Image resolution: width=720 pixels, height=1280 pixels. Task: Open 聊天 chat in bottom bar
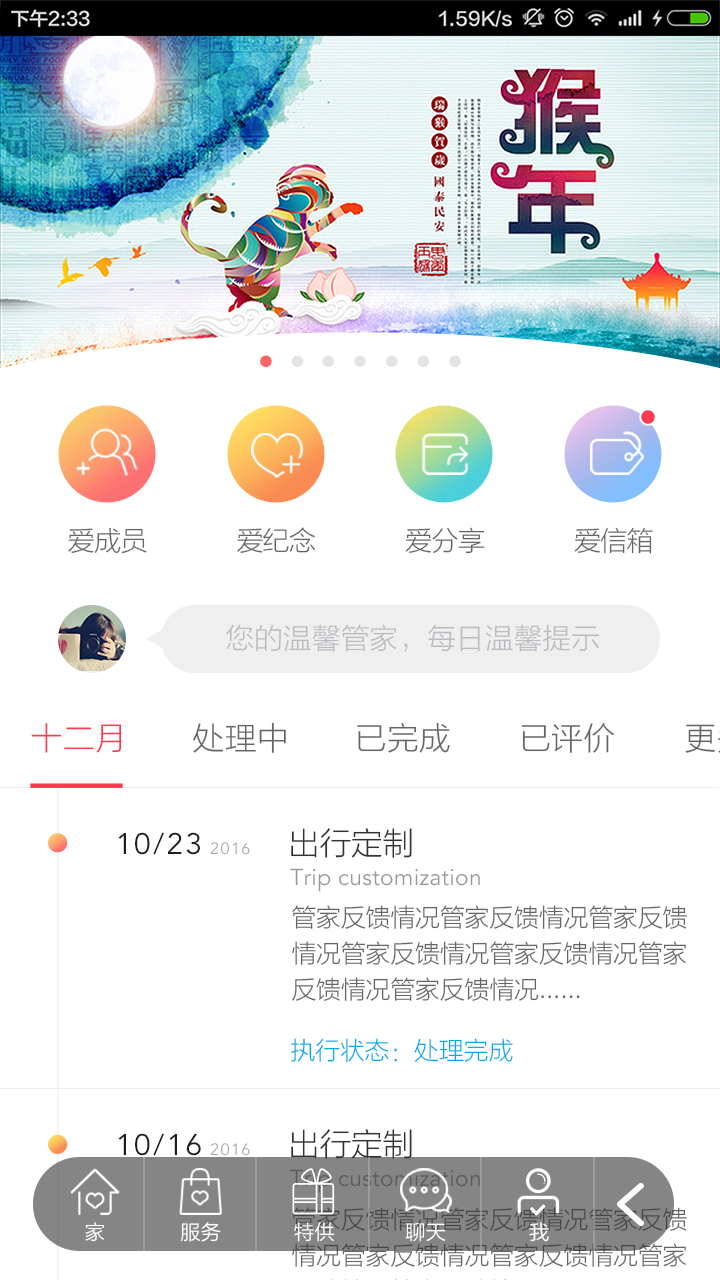click(x=425, y=1205)
